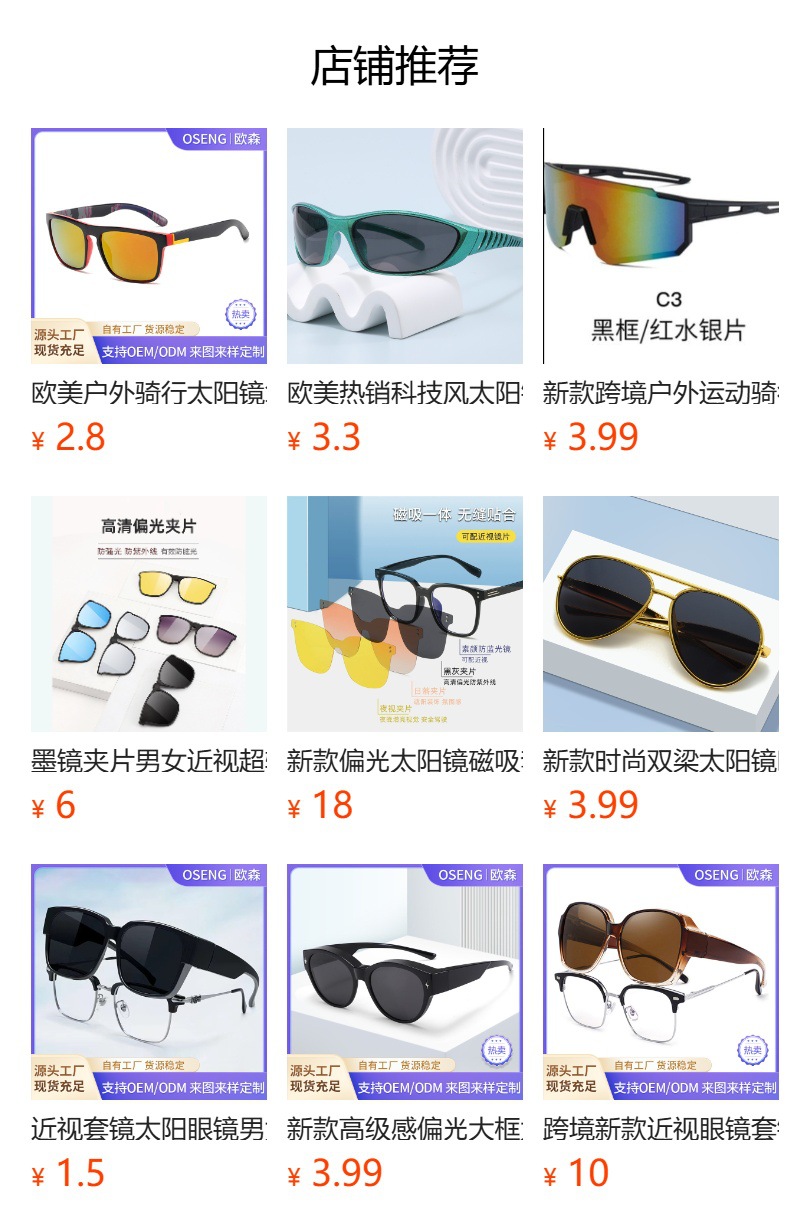Tap the 新款高级感偏光大框 sunglasses card
This screenshot has width=790, height=1232.
pyautogui.click(x=405, y=982)
